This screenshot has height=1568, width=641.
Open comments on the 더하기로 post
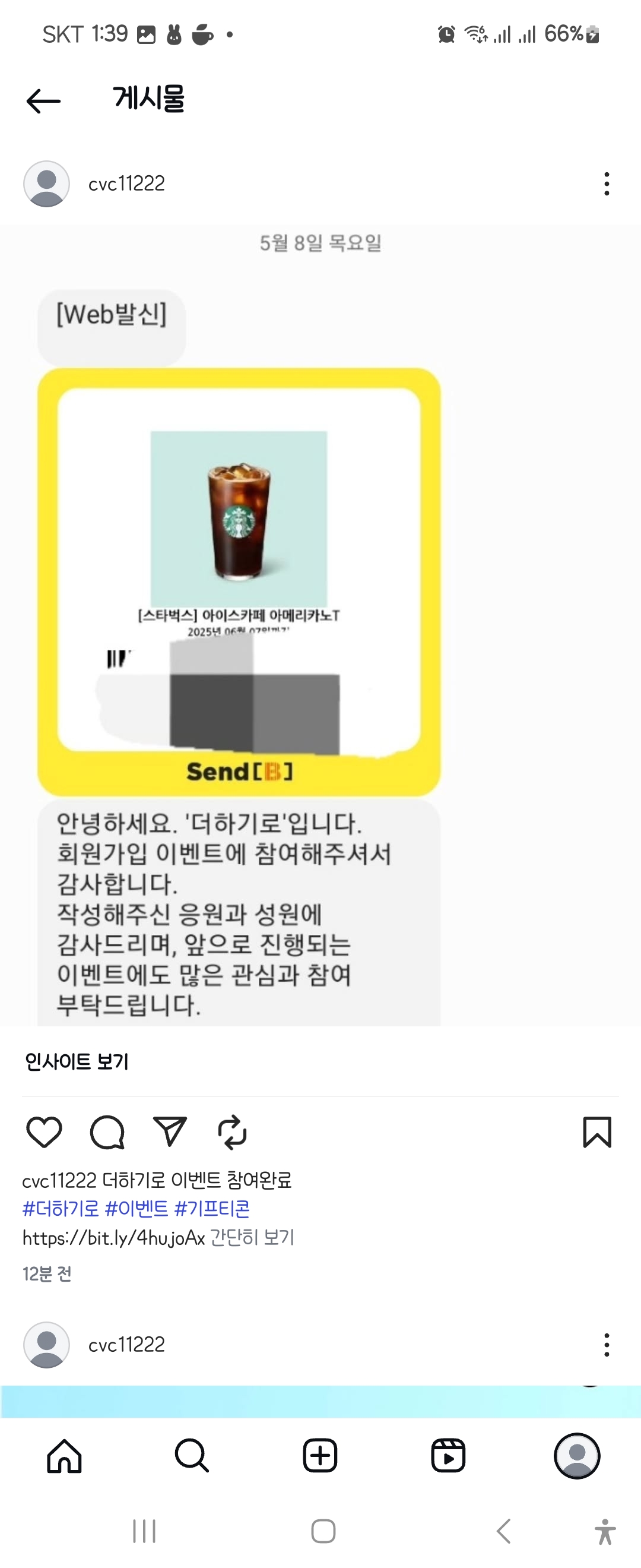[x=107, y=1132]
